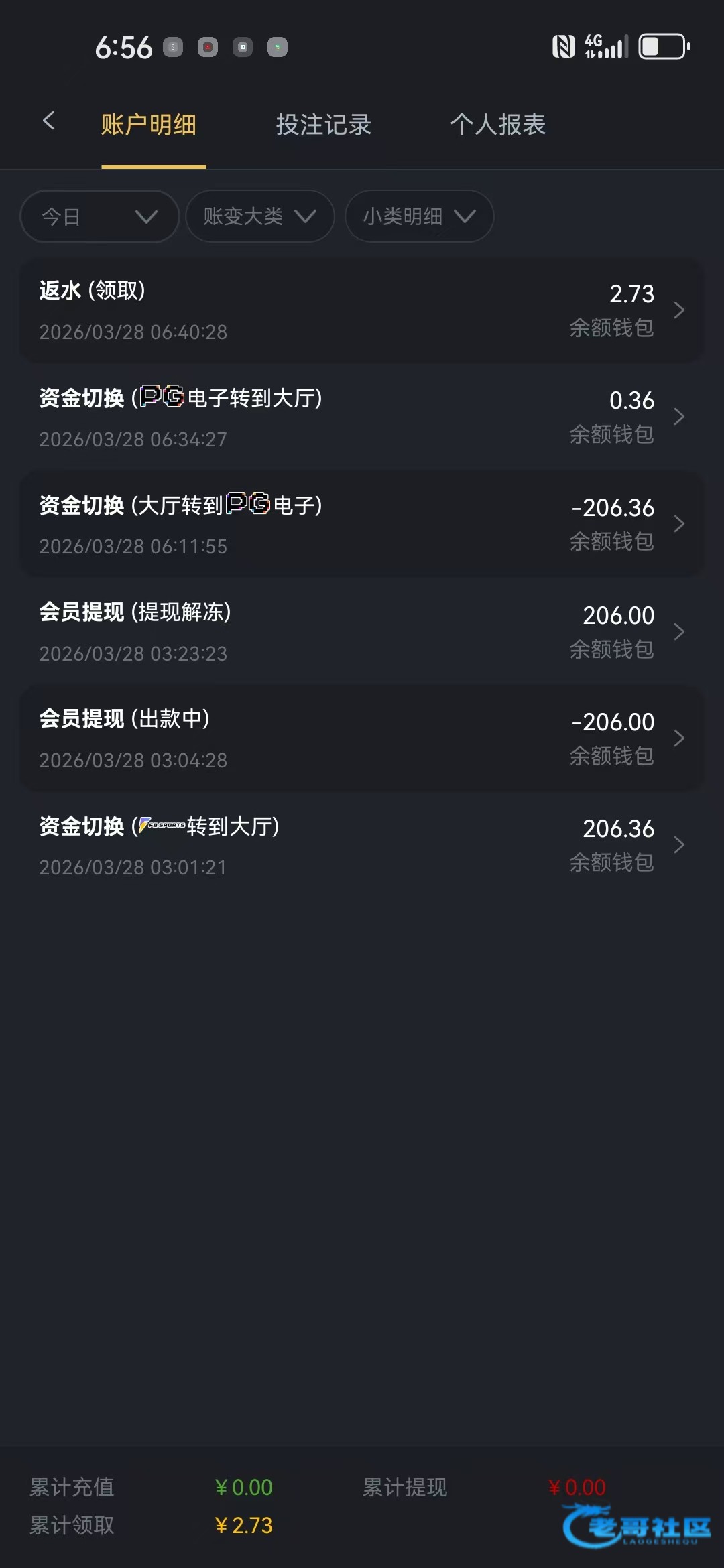This screenshot has height=1568, width=724.
Task: View the 会员提现 (提现解冻) 206.00 entry
Action: pos(362,631)
